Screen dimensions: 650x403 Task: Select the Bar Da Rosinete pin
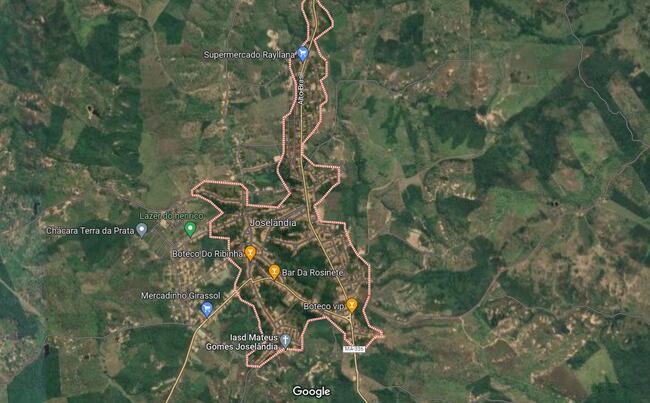273,271
